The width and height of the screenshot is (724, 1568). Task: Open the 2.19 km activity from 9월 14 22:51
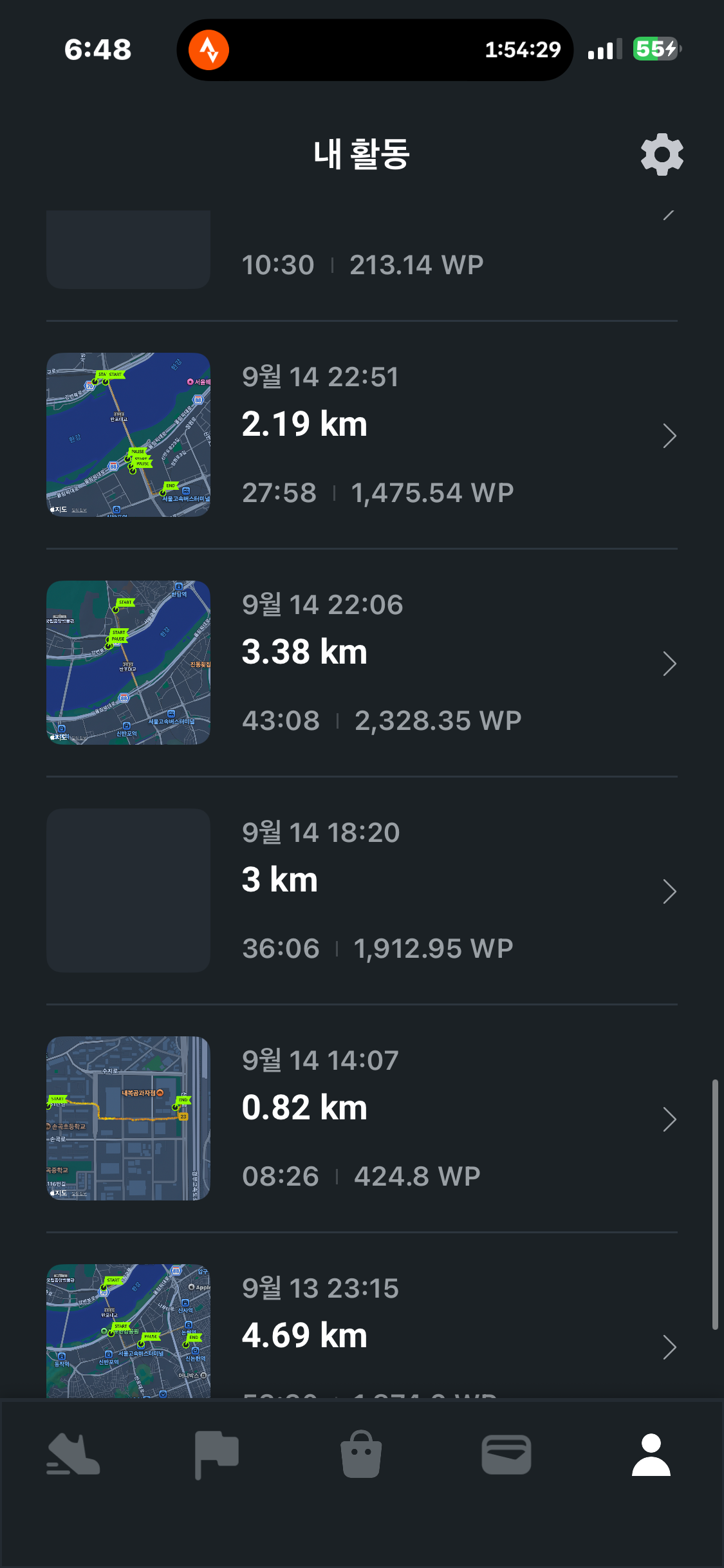tap(362, 435)
